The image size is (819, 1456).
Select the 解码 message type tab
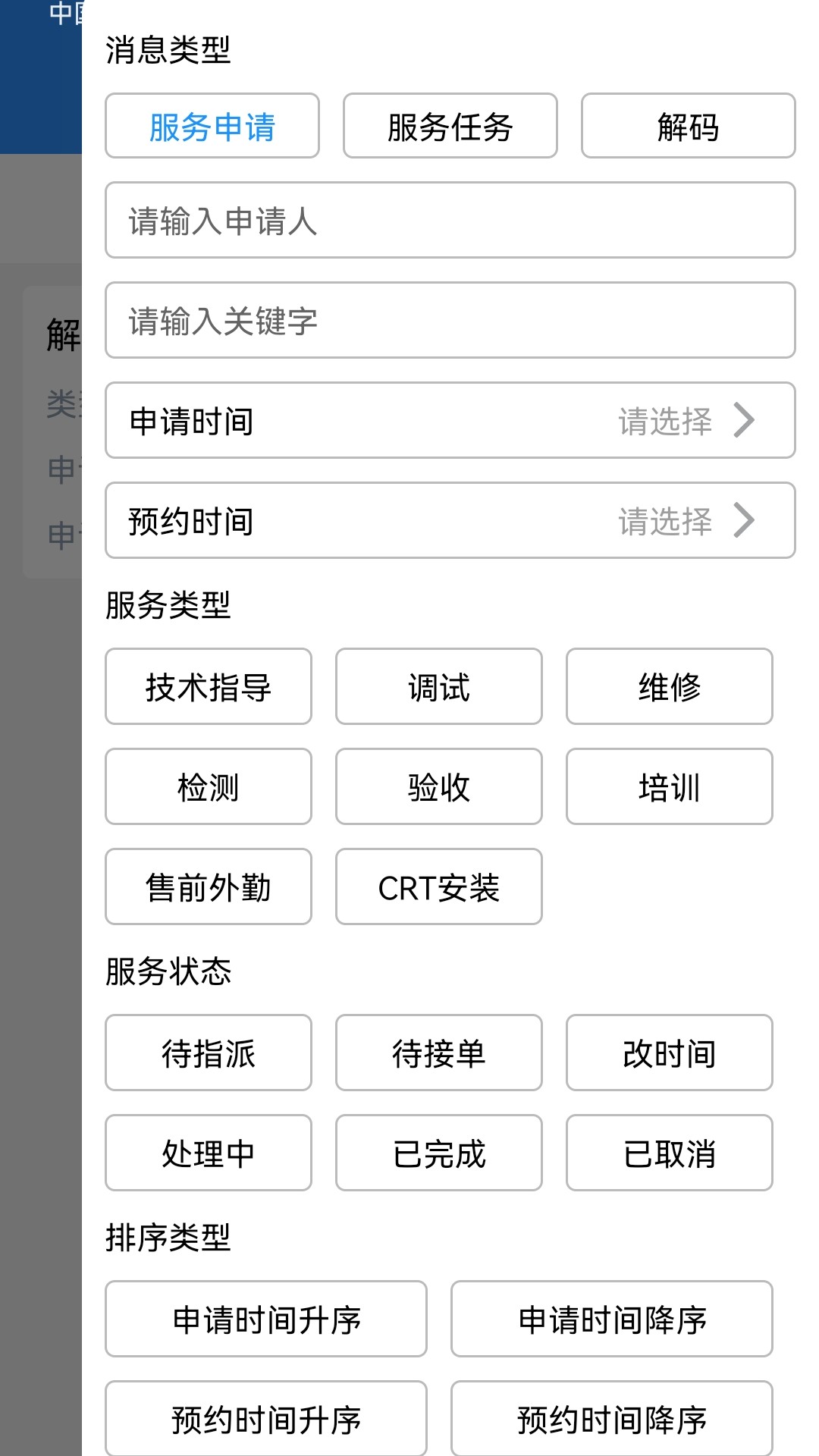point(688,127)
